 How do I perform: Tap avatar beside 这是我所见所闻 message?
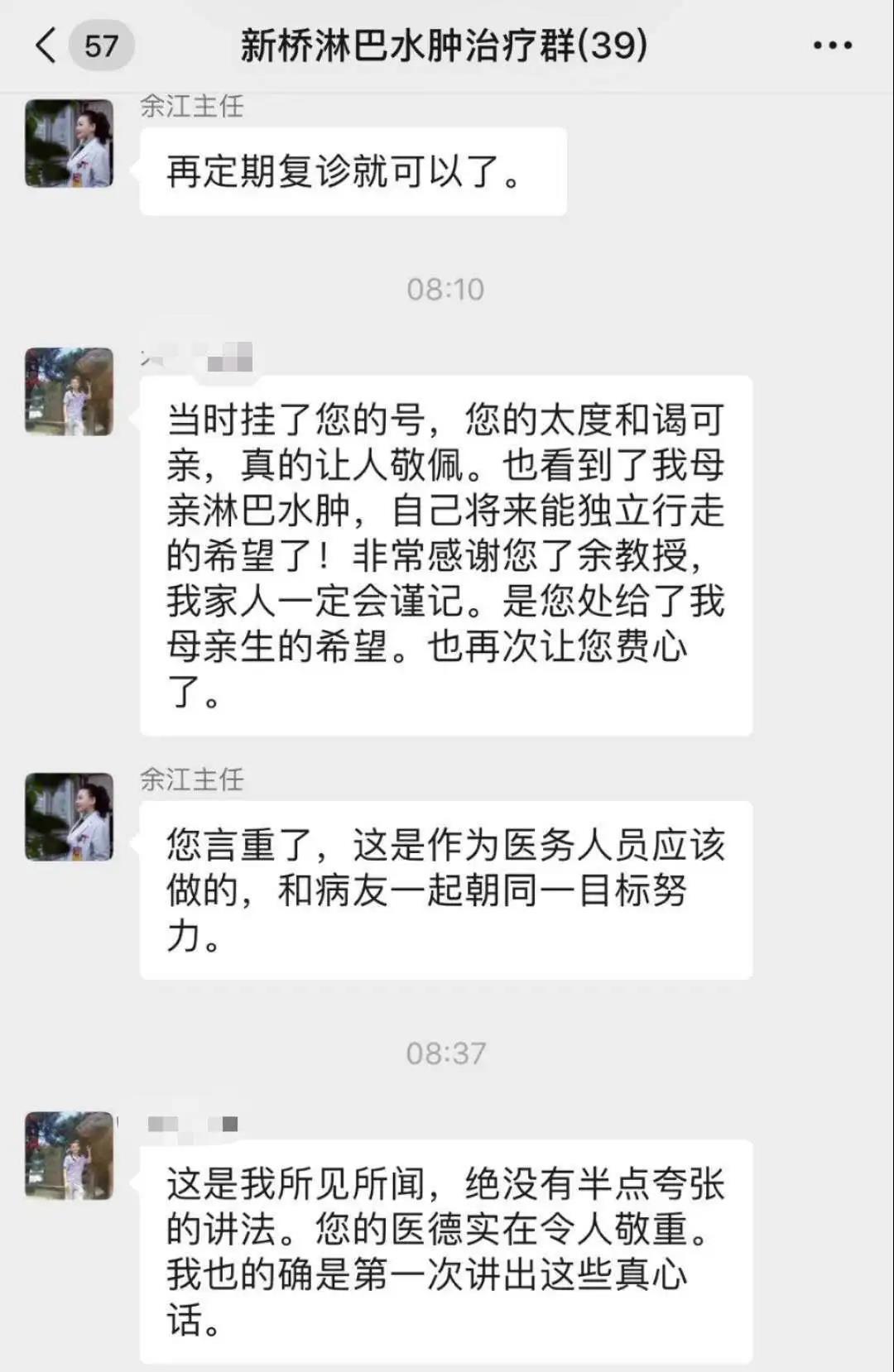[70, 1156]
